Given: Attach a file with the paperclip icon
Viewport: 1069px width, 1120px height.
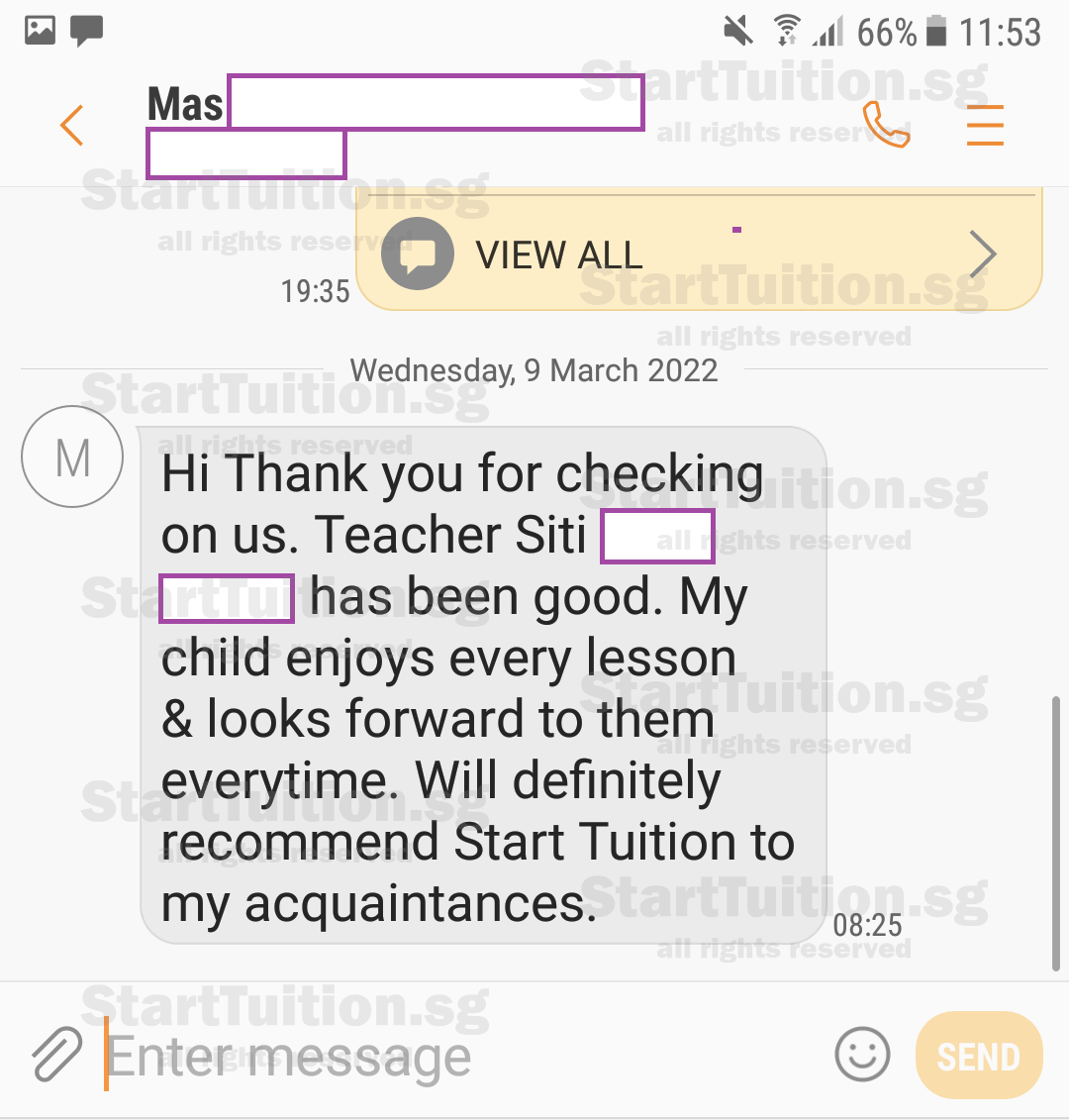Looking at the screenshot, I should [55, 1055].
